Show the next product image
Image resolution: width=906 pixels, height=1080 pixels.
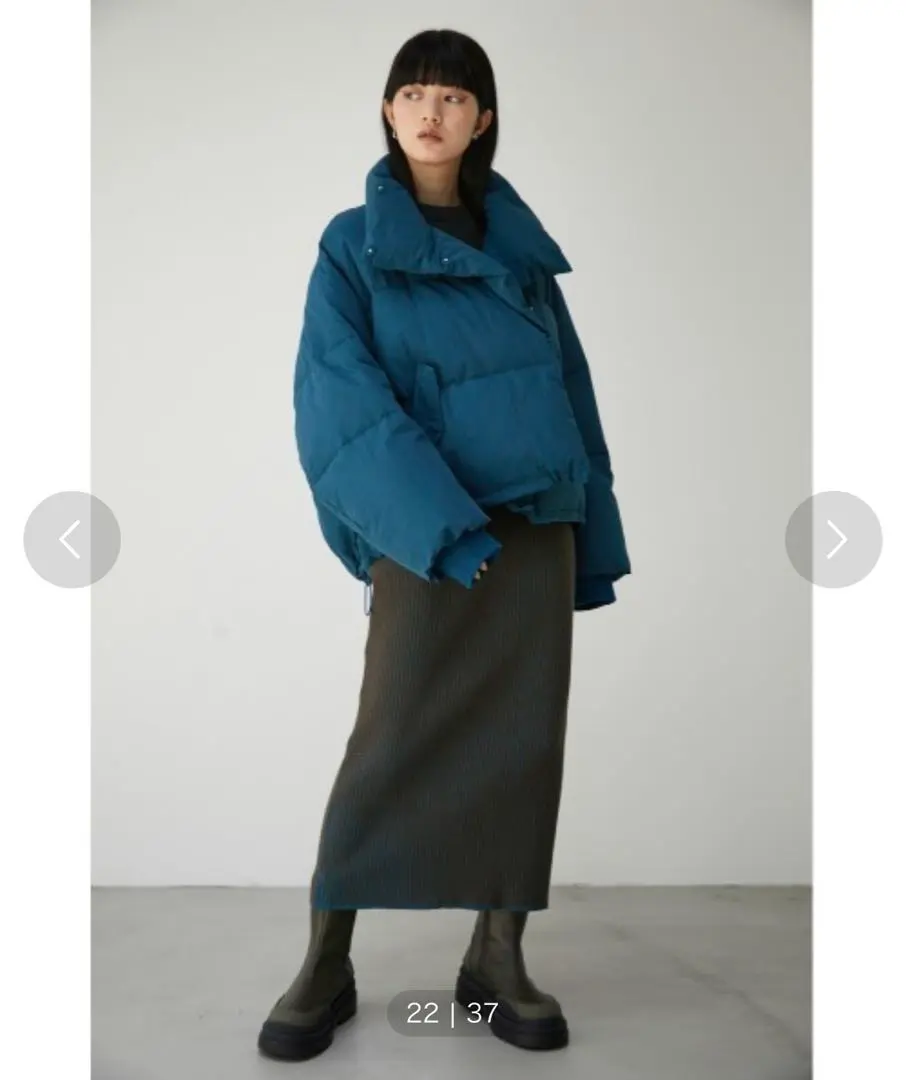click(833, 539)
